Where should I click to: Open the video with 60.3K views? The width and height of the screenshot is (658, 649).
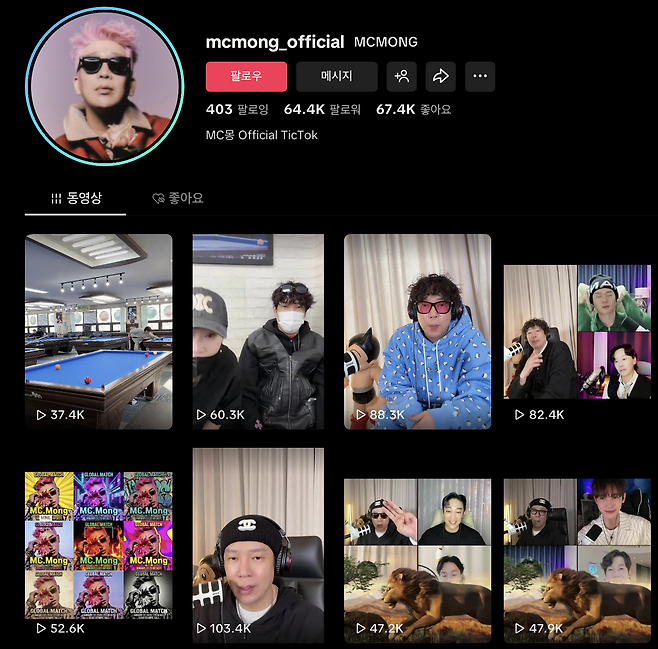(258, 330)
